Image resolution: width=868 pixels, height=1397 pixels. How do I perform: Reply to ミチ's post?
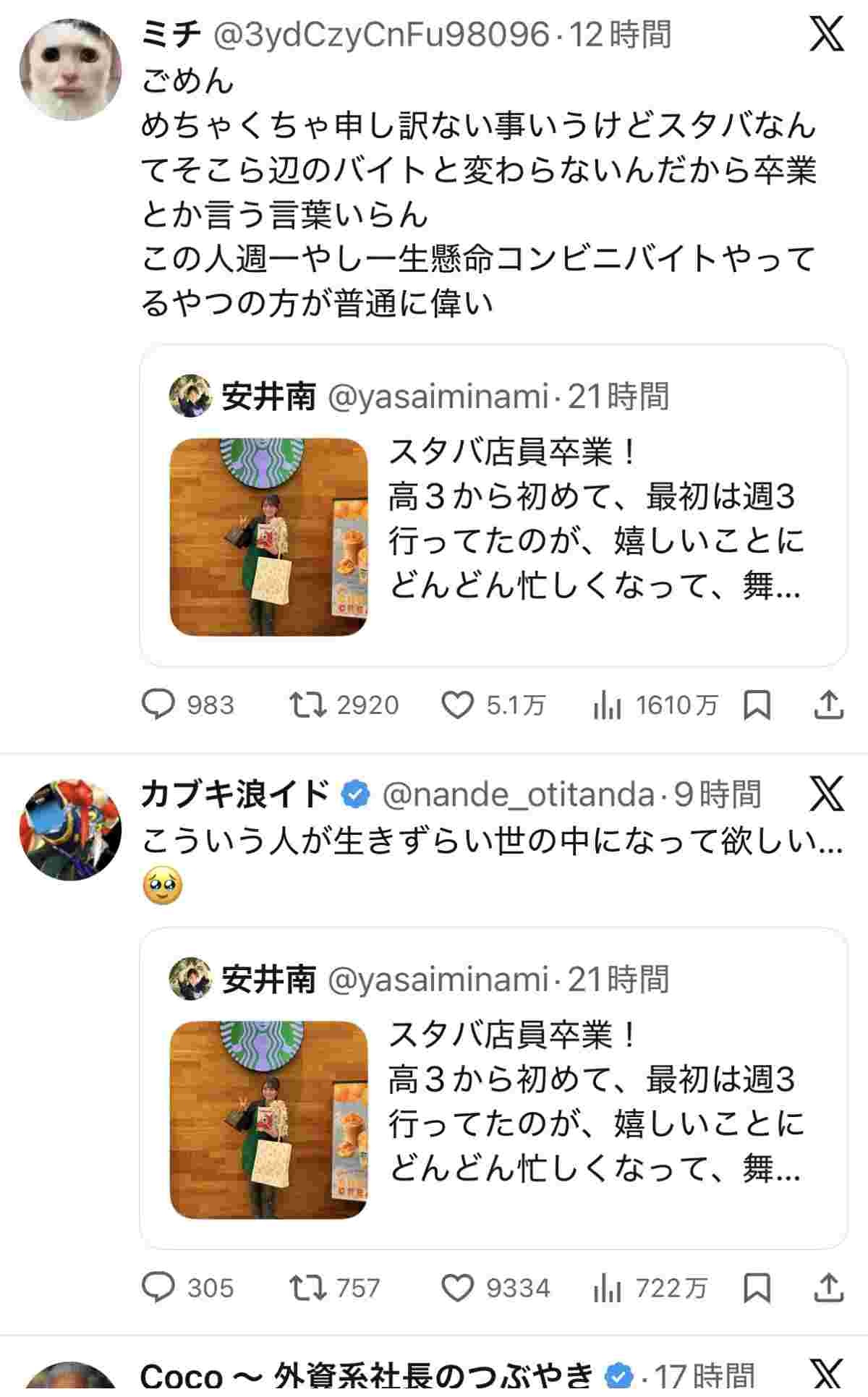click(x=158, y=704)
